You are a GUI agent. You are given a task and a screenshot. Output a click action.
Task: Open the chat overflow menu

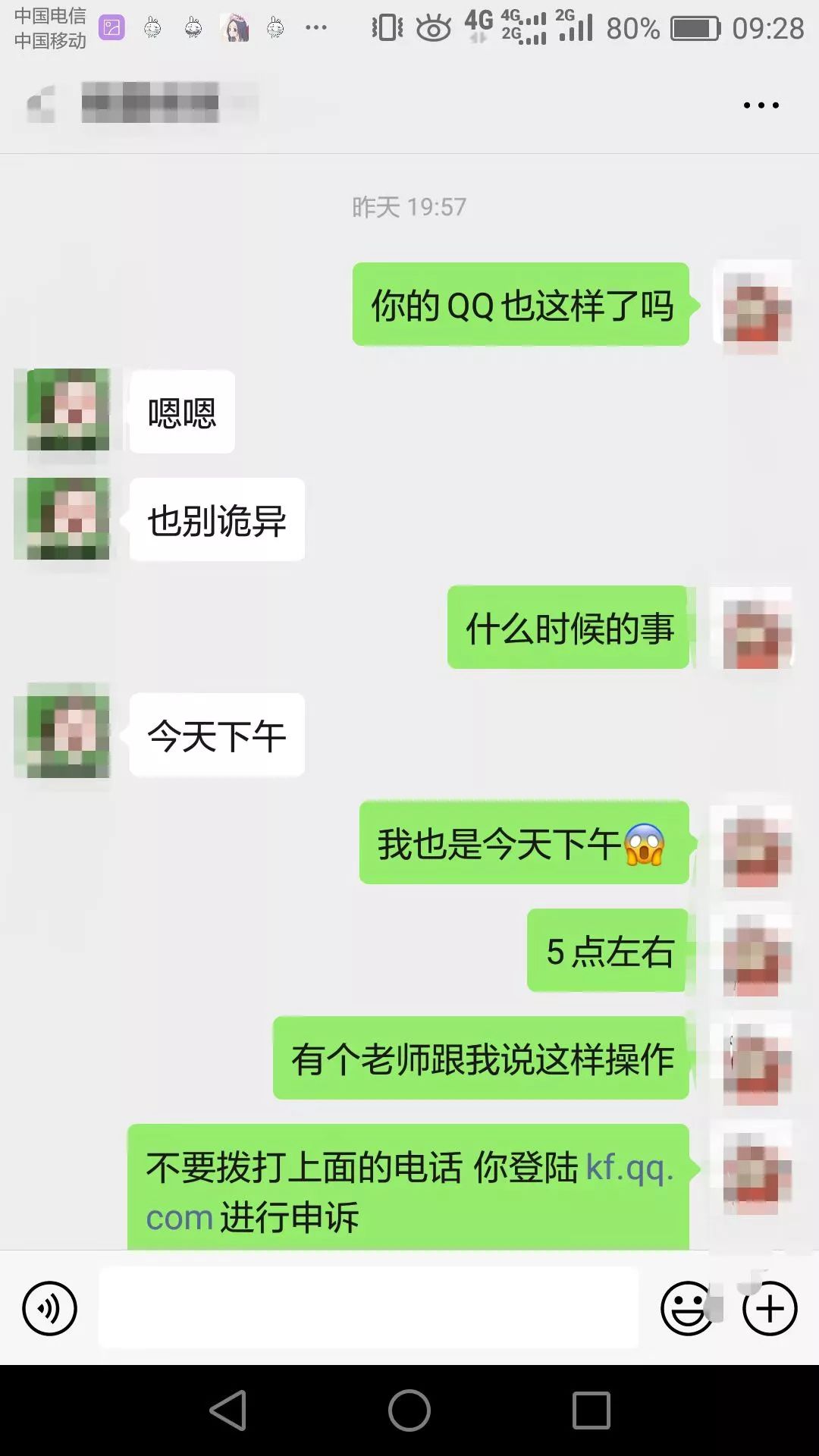[761, 105]
